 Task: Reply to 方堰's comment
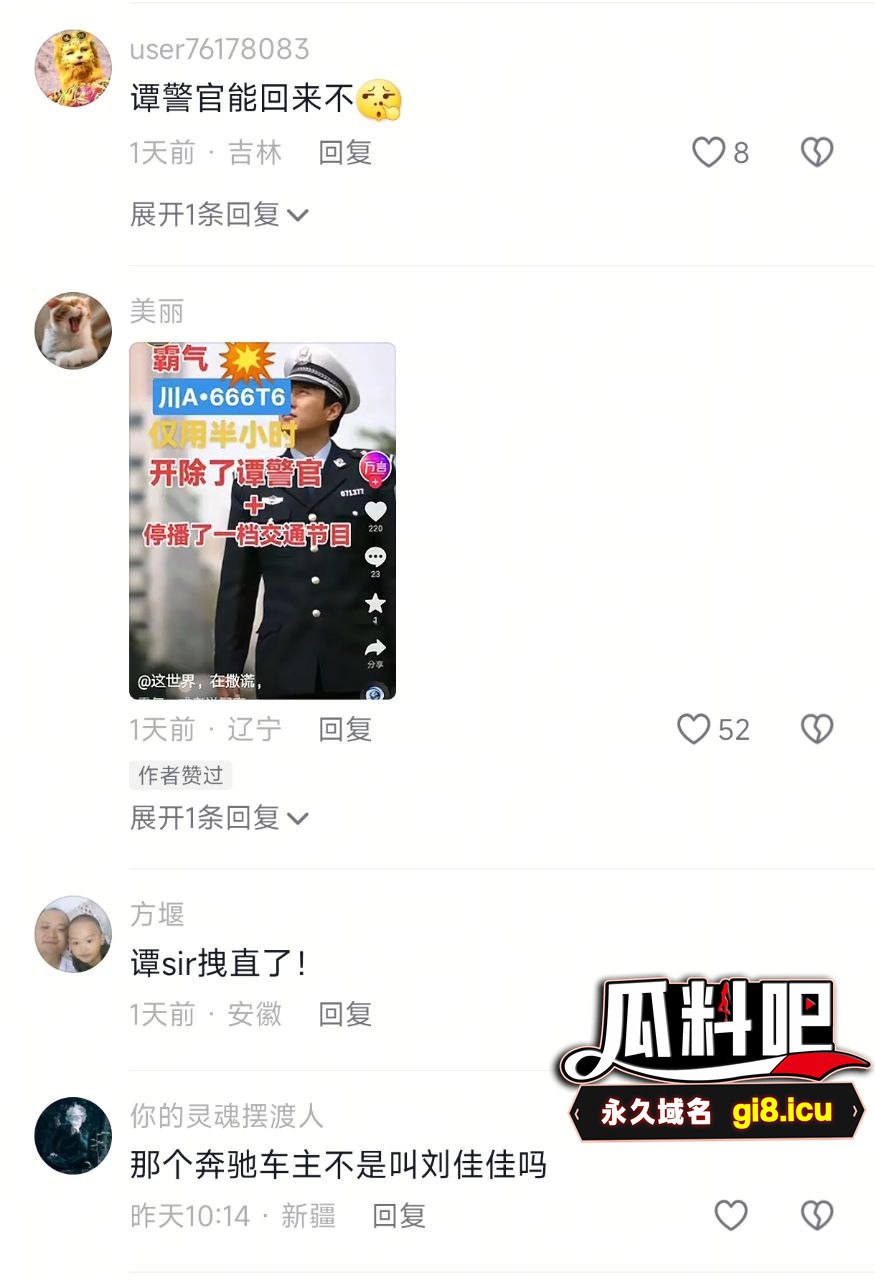pyautogui.click(x=345, y=1014)
